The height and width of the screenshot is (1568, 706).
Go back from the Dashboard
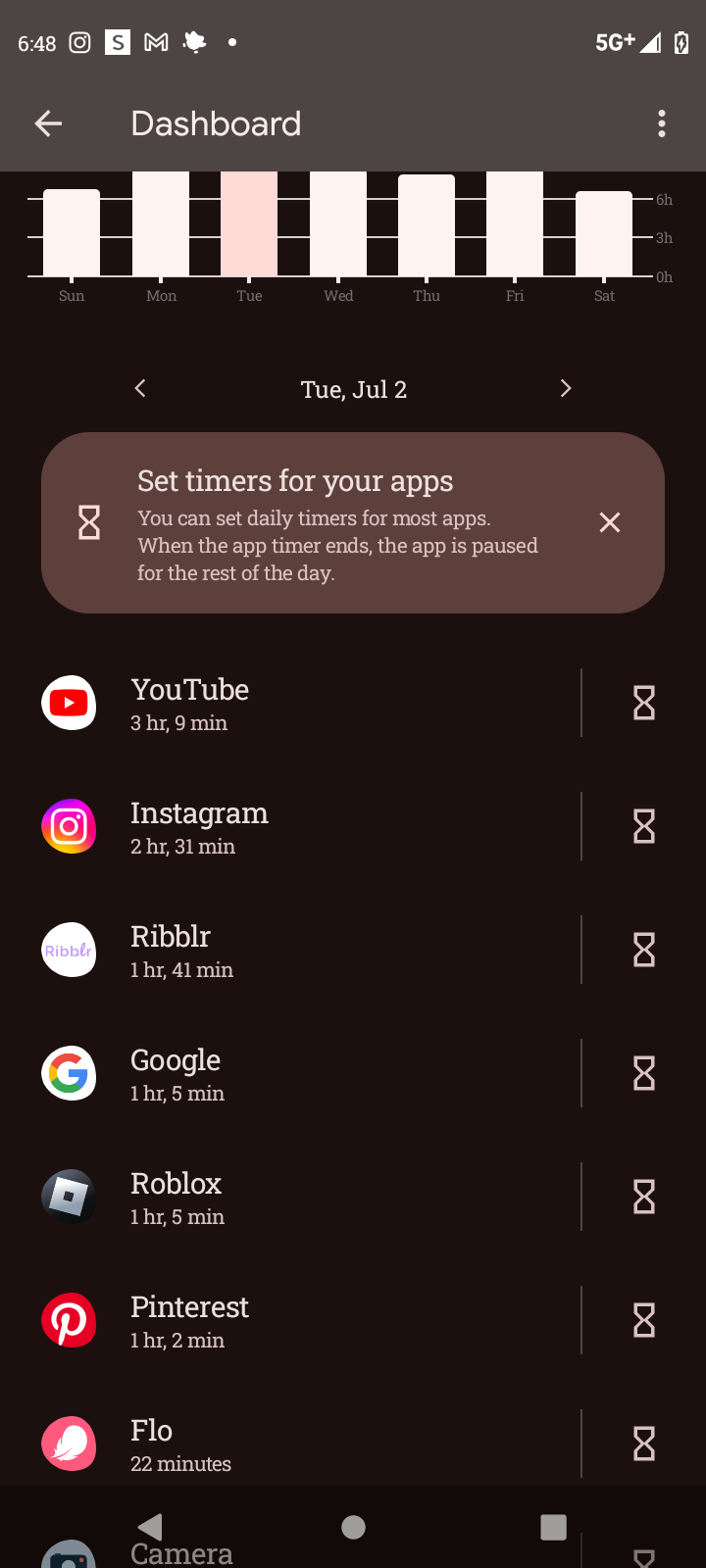[x=48, y=123]
